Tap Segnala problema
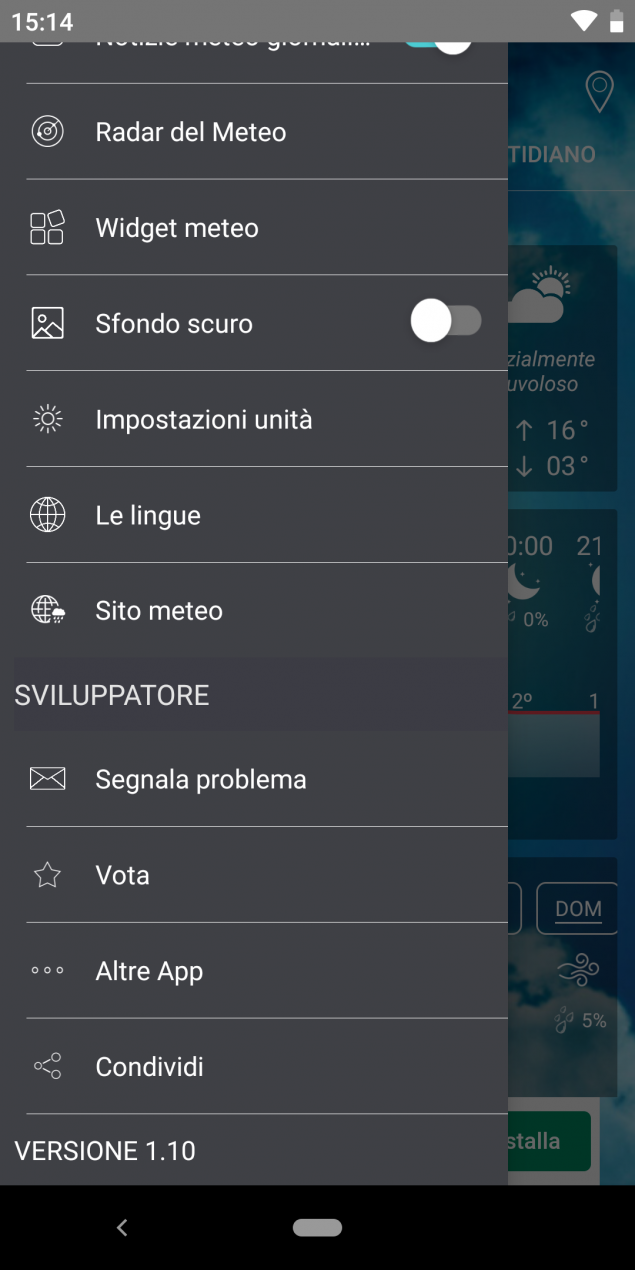 click(x=254, y=779)
